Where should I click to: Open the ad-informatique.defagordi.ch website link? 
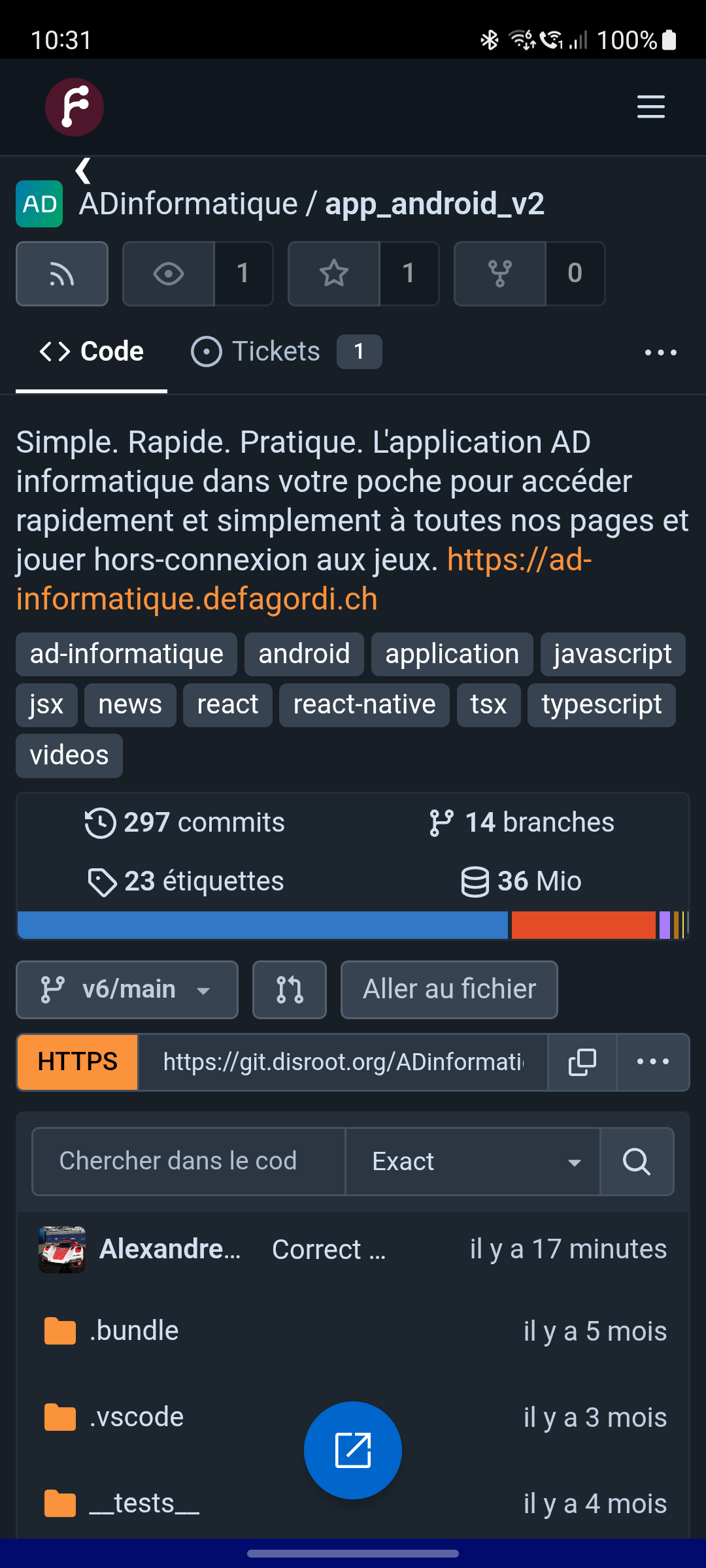[x=196, y=599]
